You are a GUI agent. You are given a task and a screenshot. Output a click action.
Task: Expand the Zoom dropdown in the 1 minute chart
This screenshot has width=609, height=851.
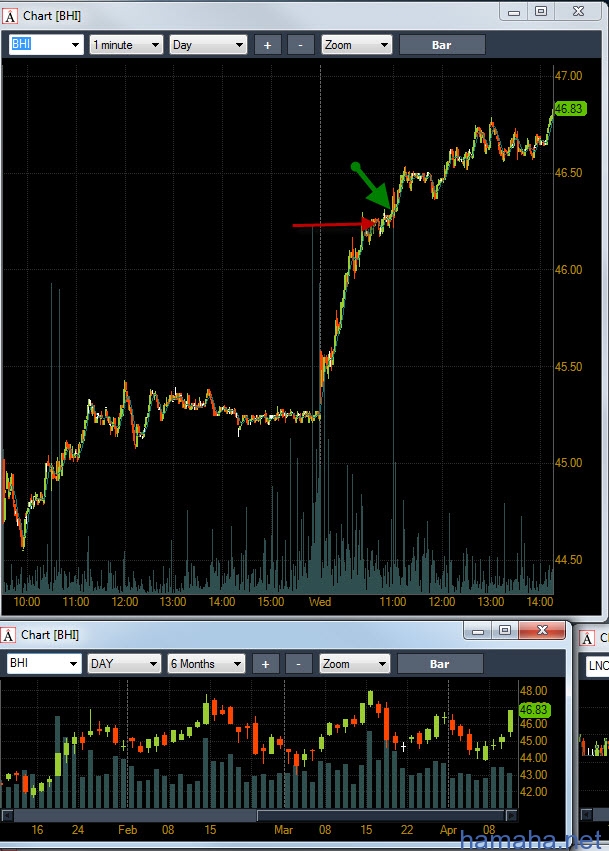click(x=356, y=45)
